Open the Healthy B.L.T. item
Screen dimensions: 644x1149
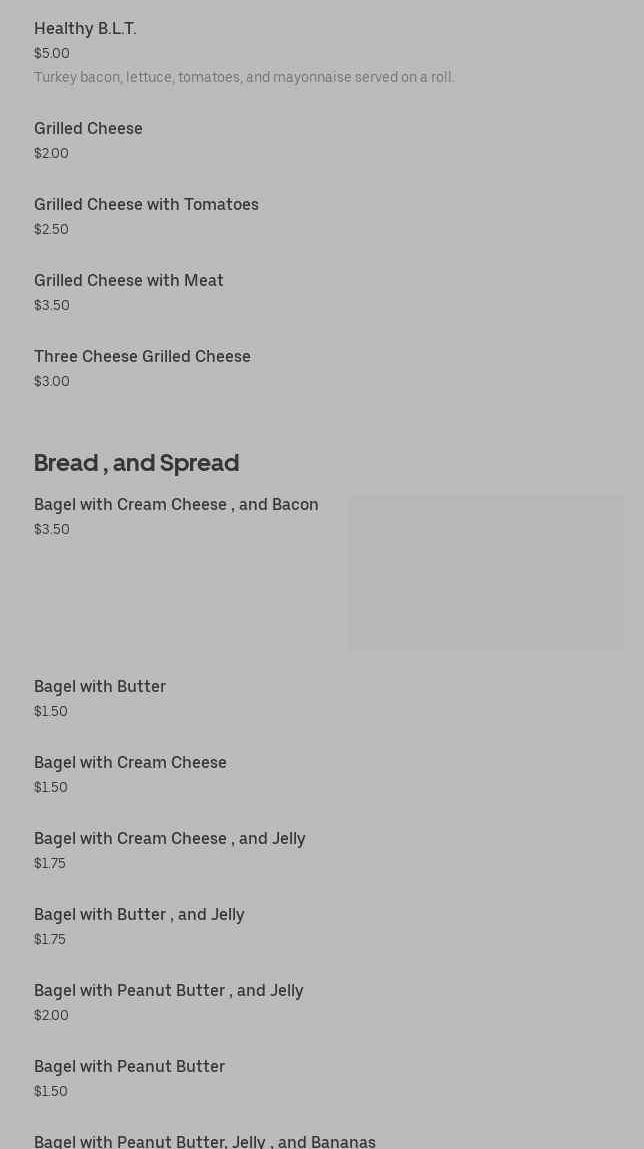click(x=85, y=29)
